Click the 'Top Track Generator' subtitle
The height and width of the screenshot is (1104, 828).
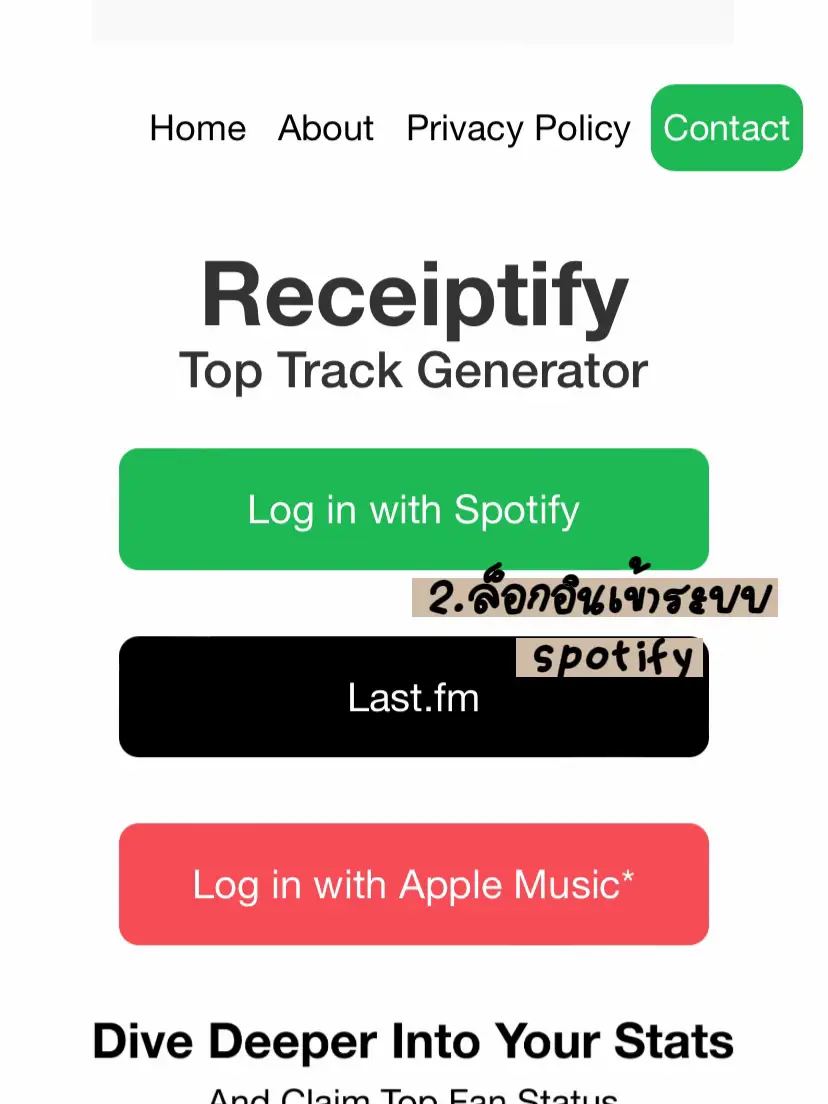tap(413, 370)
